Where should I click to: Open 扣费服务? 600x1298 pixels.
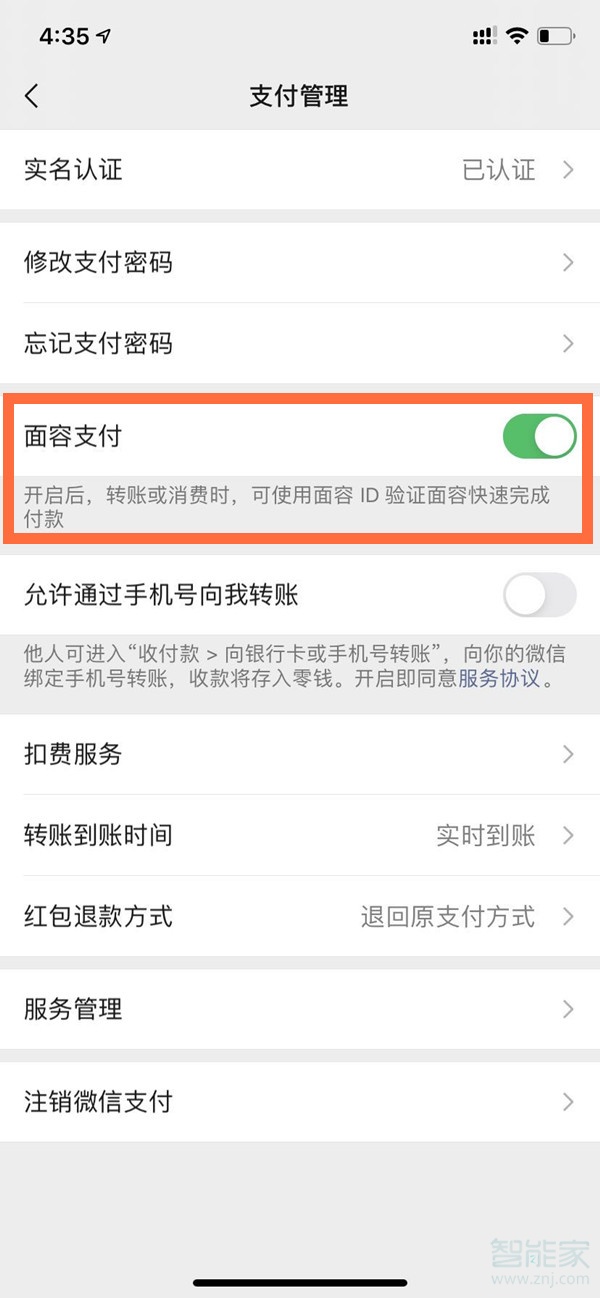coord(300,754)
